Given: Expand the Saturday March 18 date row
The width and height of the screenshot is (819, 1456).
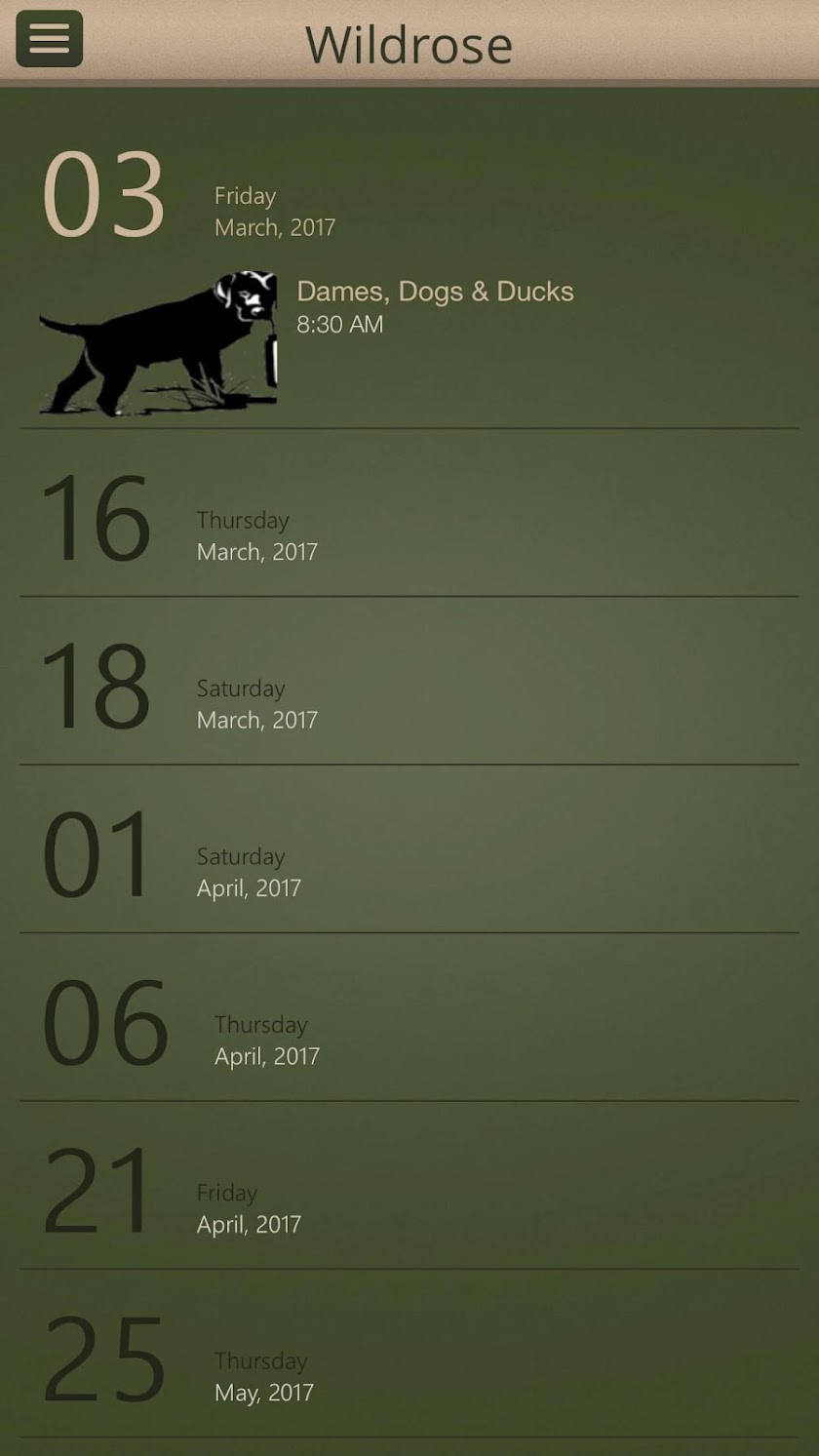Looking at the screenshot, I should click(x=409, y=681).
